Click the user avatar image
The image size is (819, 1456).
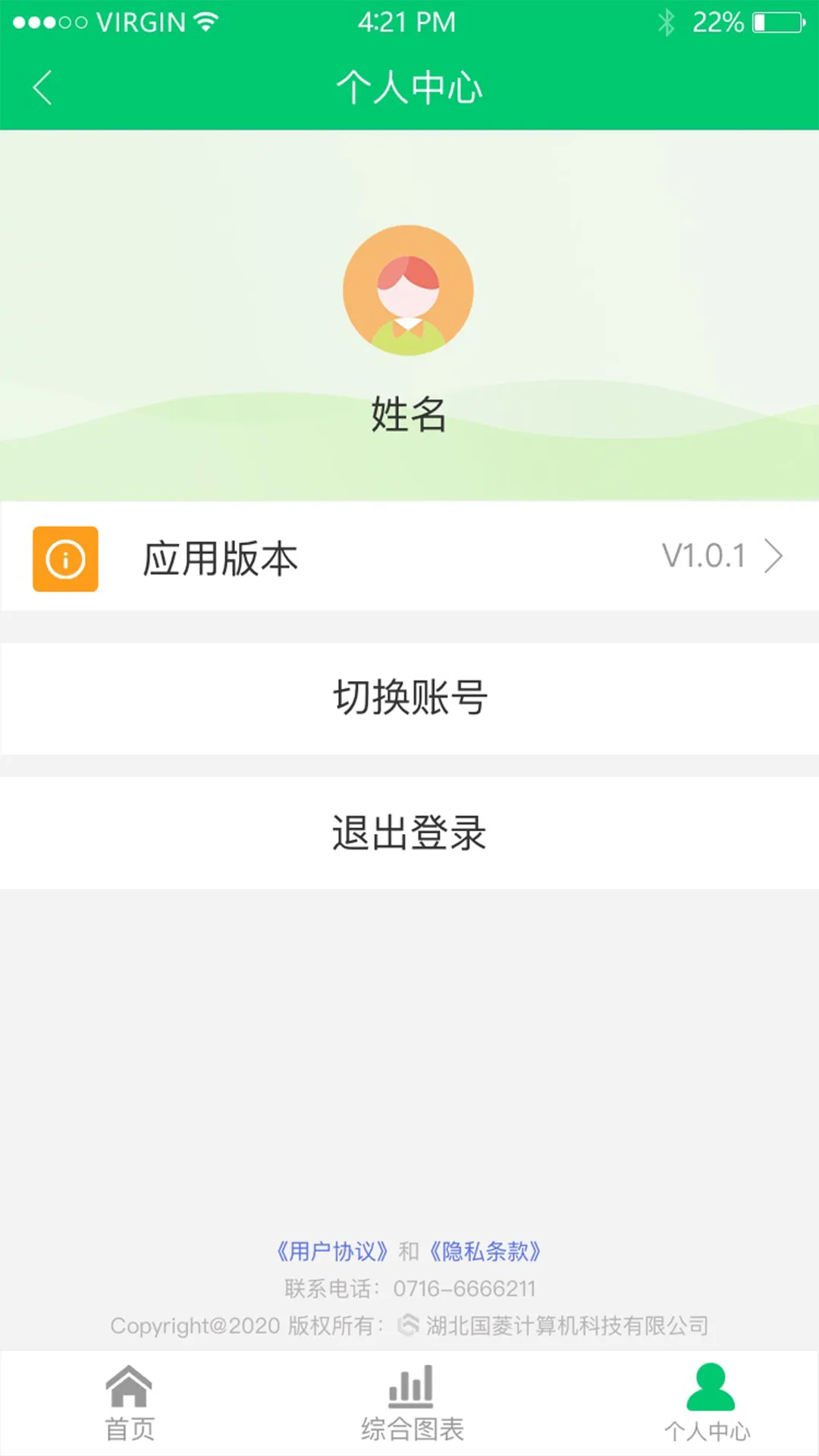click(x=409, y=290)
